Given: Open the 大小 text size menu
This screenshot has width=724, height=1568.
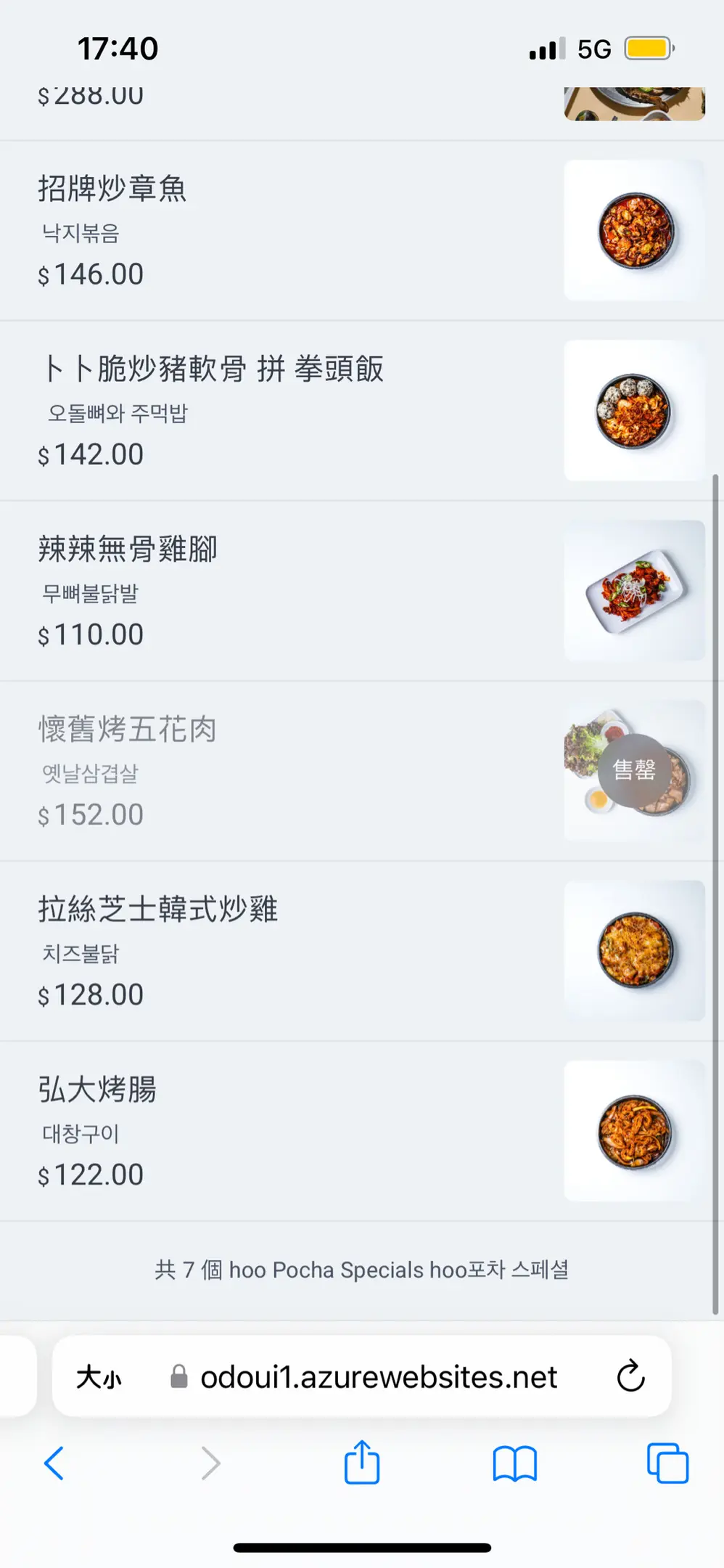Looking at the screenshot, I should [x=99, y=1377].
